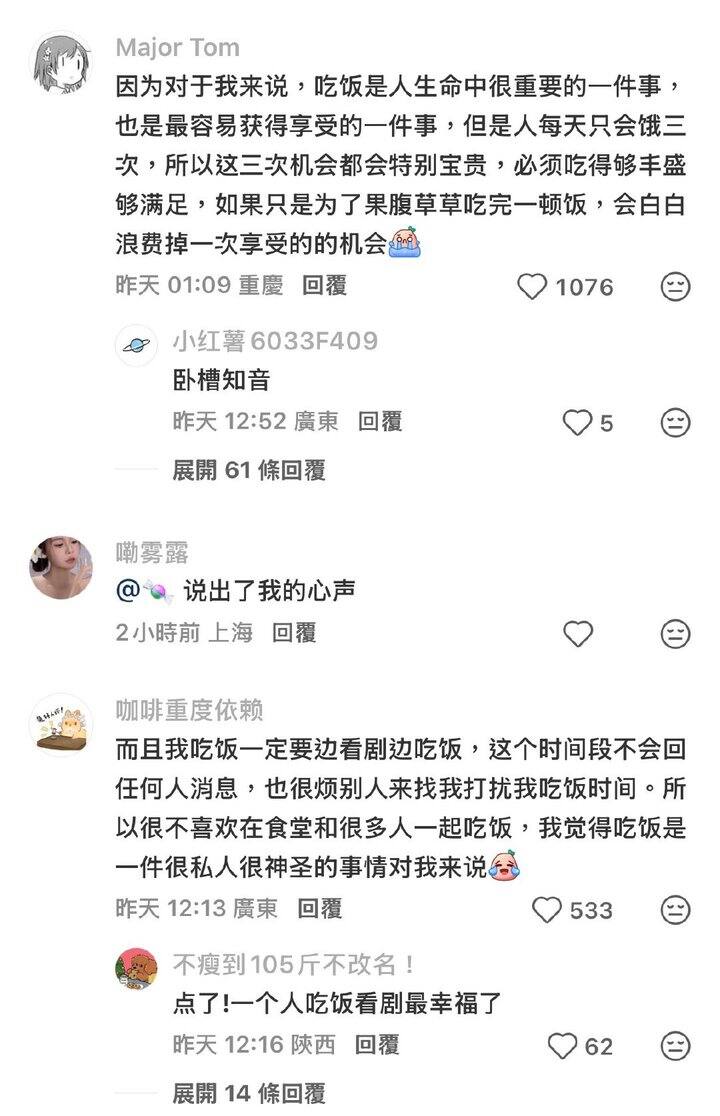Reply to 嘞雾露's comment
The height and width of the screenshot is (1116, 720).
(x=294, y=632)
